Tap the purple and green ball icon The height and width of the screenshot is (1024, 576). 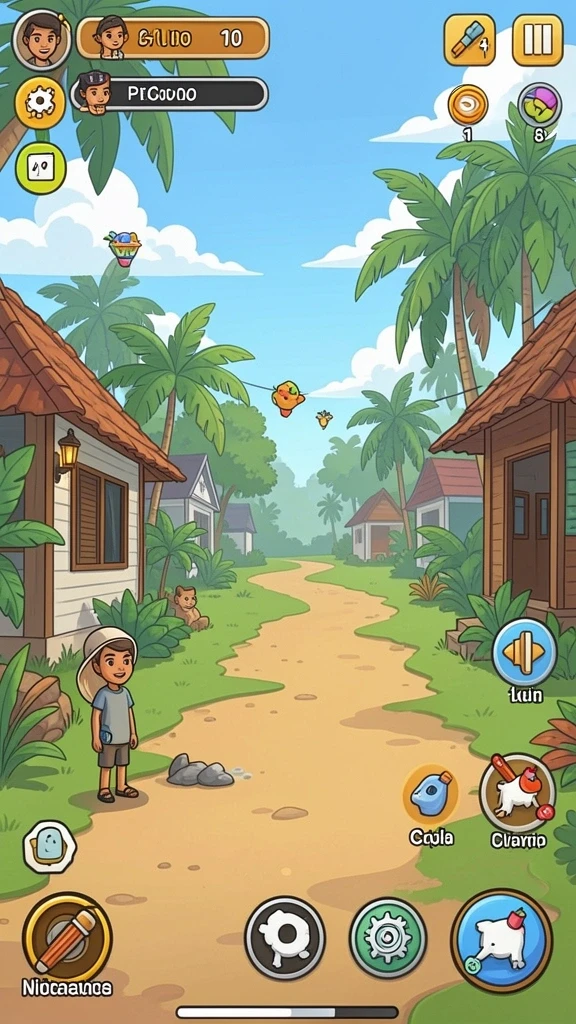pos(539,104)
